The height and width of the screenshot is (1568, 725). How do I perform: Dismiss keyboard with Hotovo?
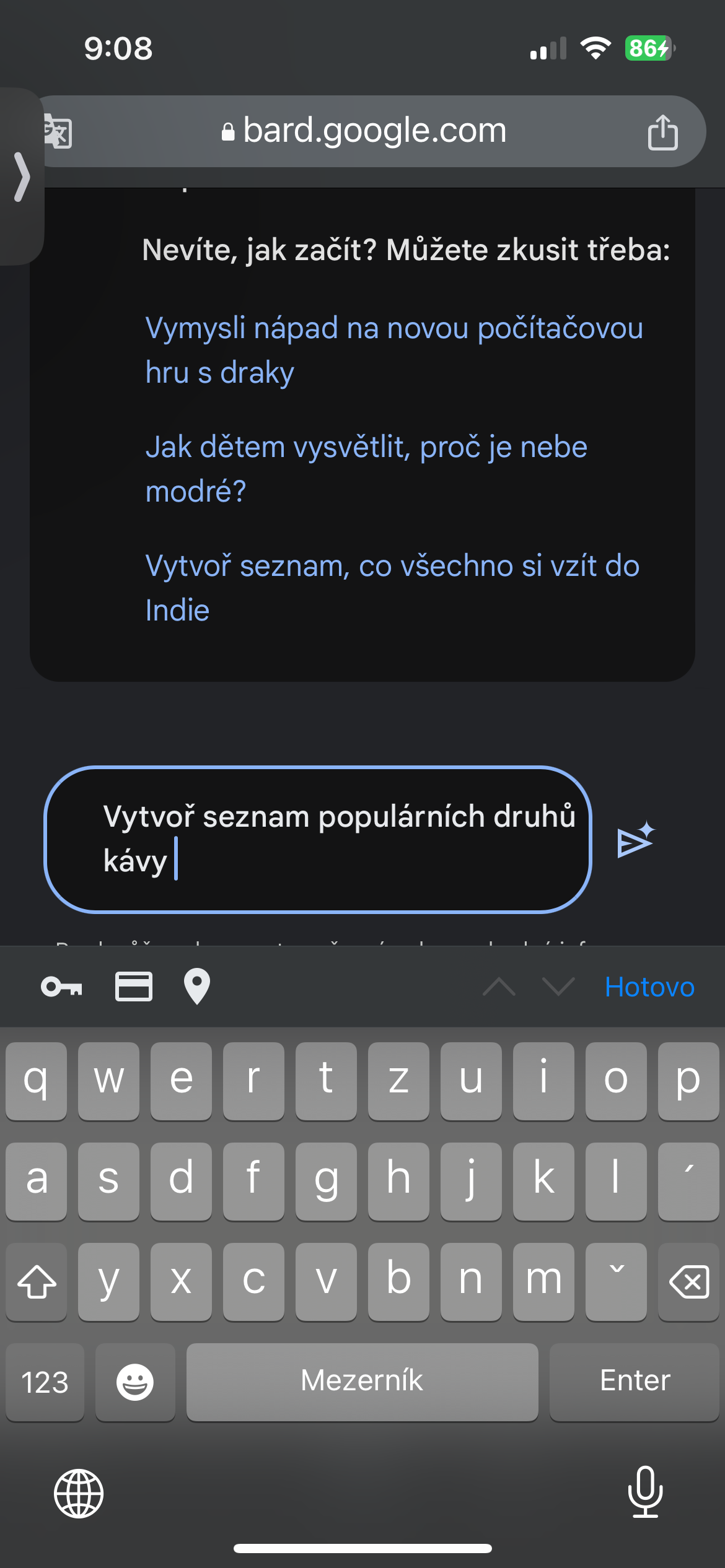[649, 987]
